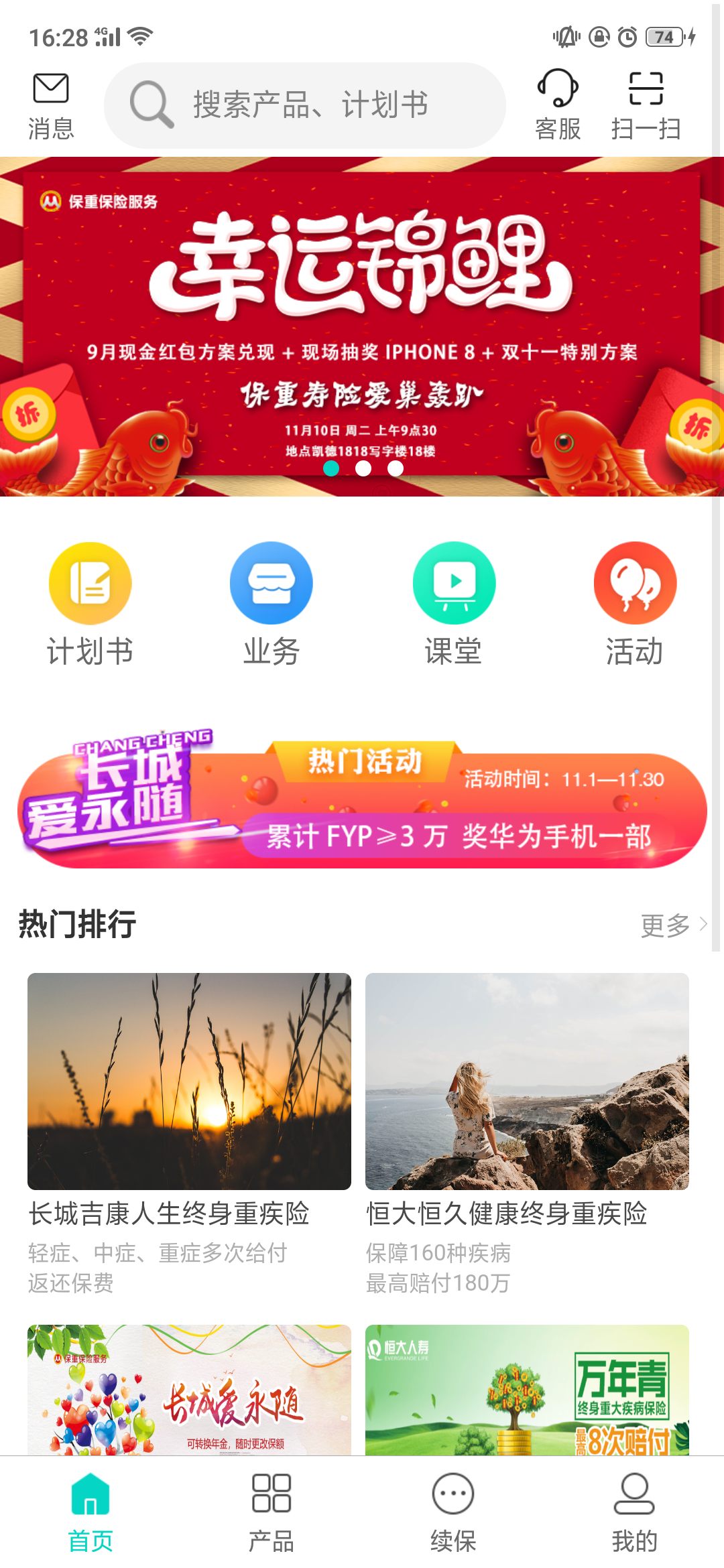724x1568 pixels.
Task: Jump to the second banner page dot
Action: tap(363, 468)
